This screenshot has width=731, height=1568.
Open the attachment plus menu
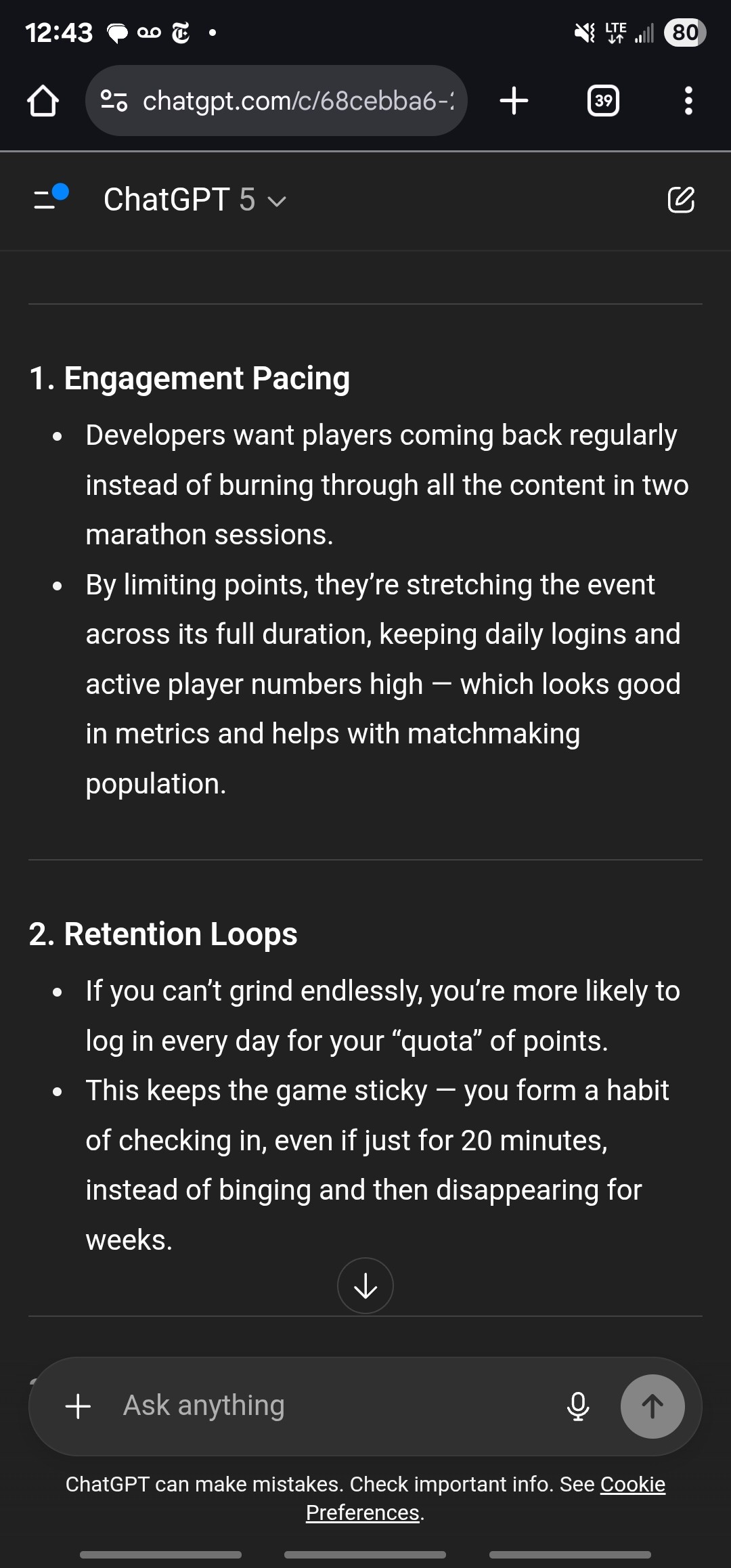[78, 1406]
